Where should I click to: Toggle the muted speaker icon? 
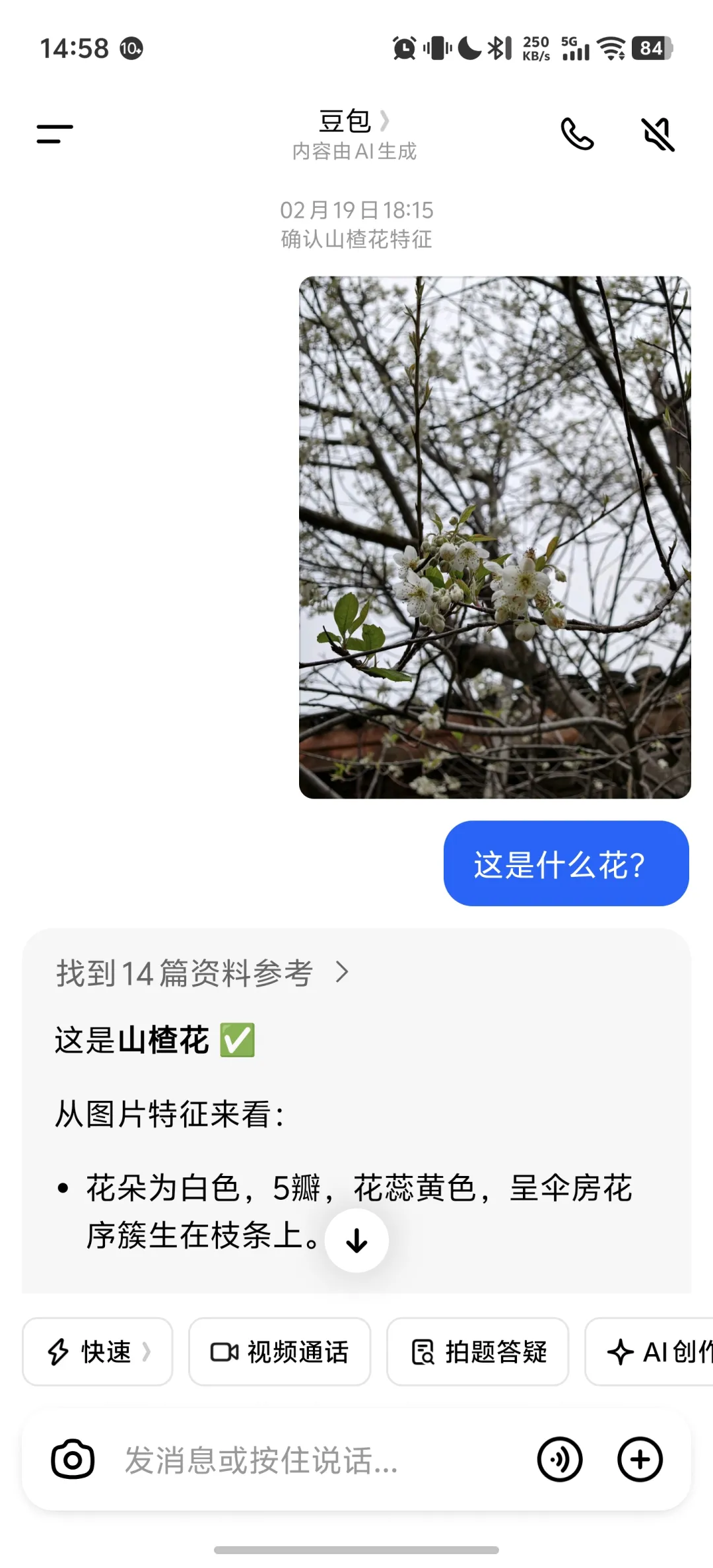[658, 134]
